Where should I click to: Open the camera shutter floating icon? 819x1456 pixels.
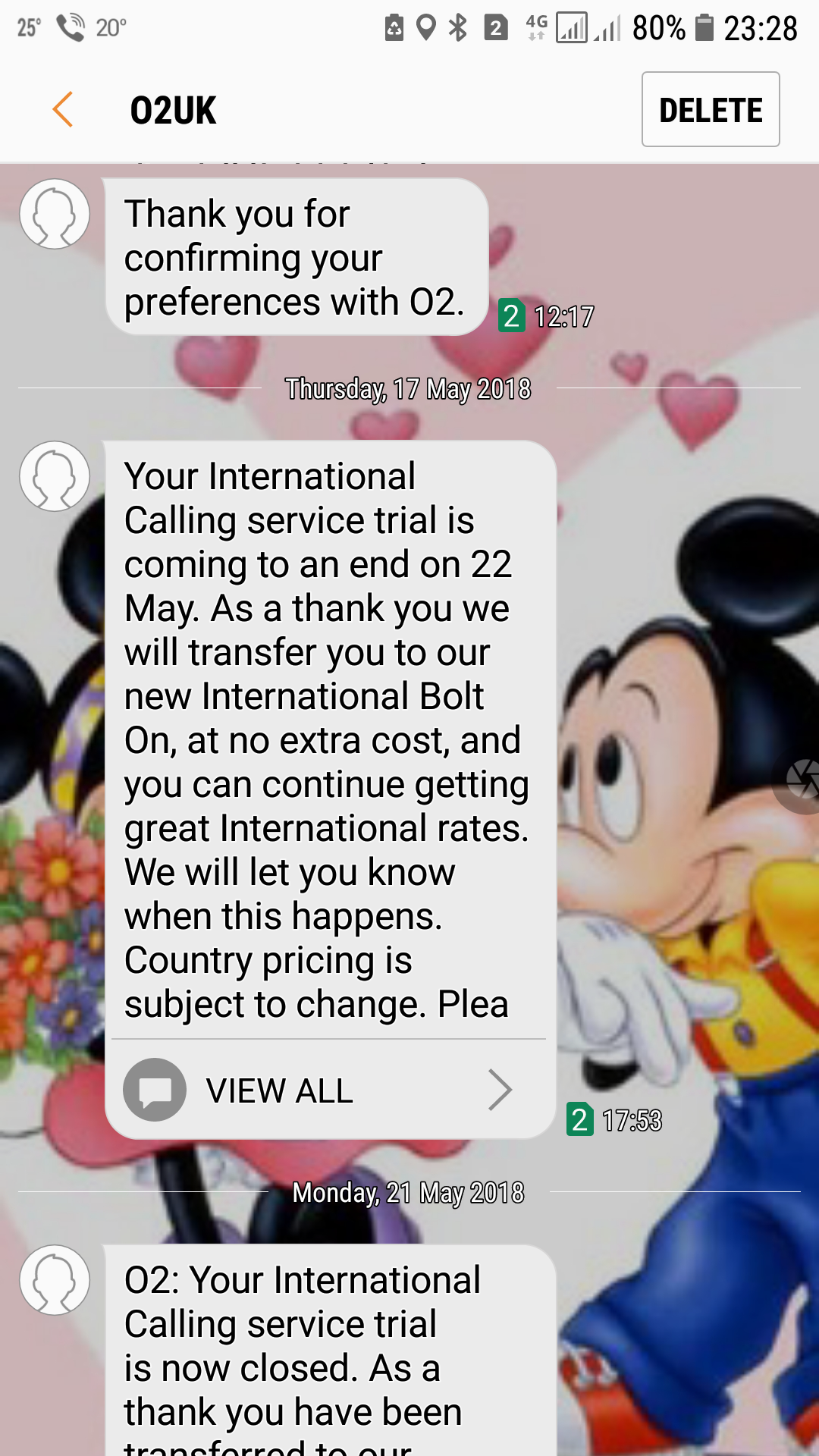coord(801,780)
